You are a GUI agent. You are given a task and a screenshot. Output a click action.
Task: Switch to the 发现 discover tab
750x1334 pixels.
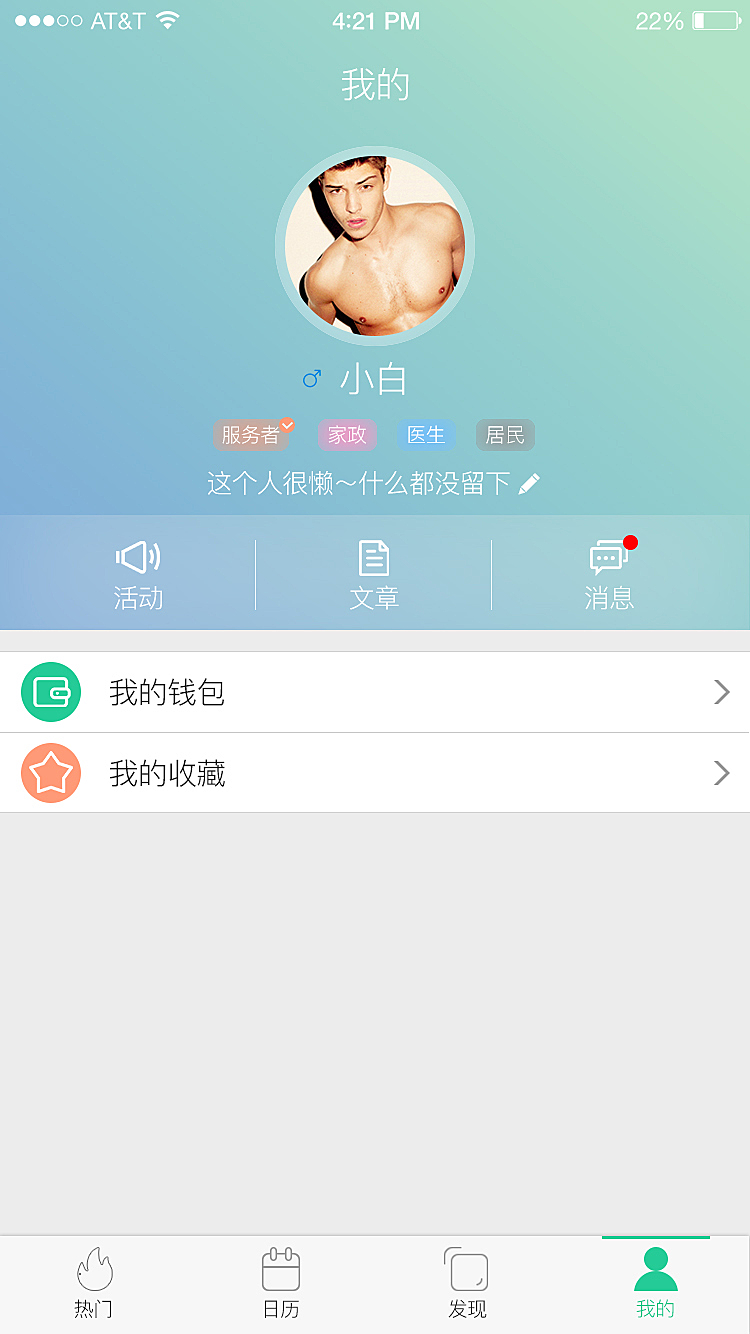(467, 1284)
